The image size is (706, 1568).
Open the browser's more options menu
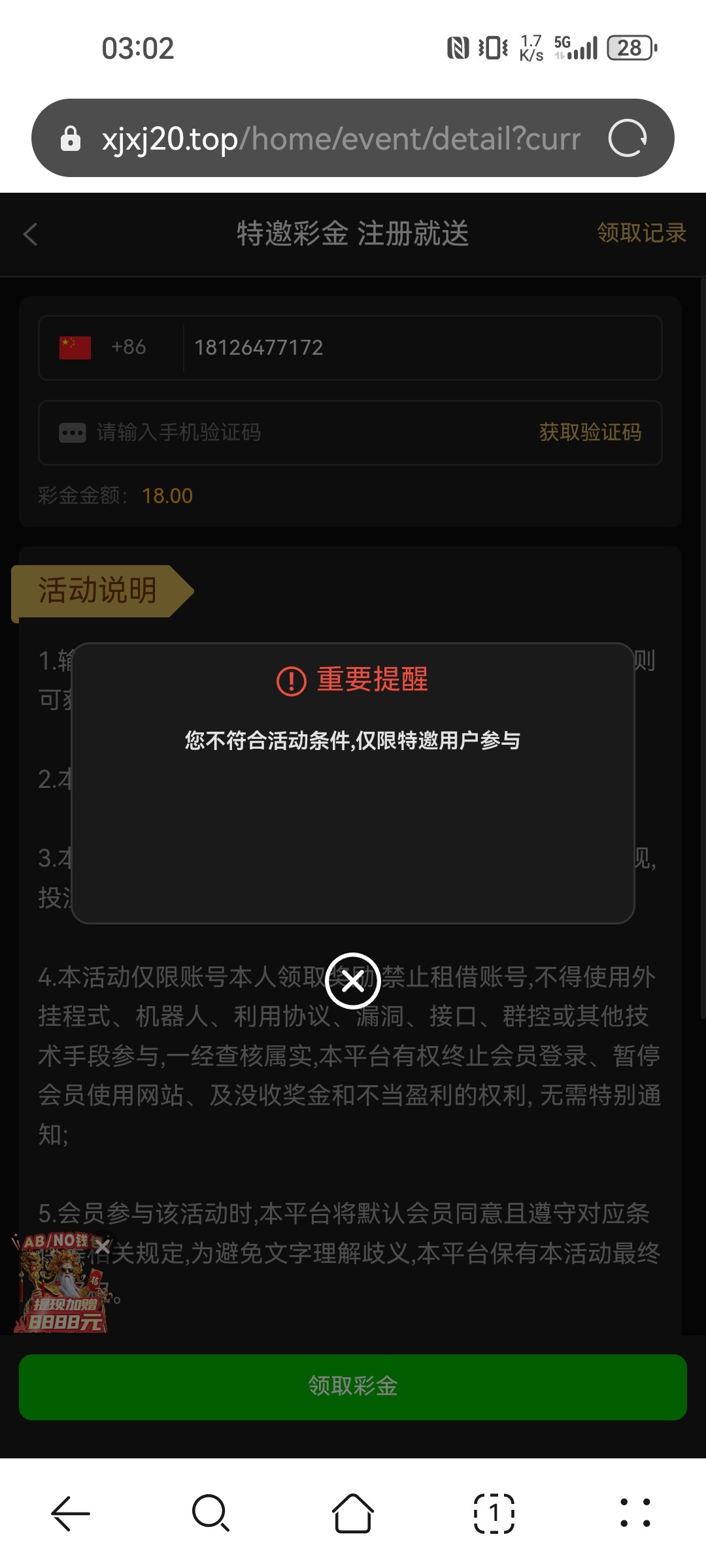click(635, 1513)
